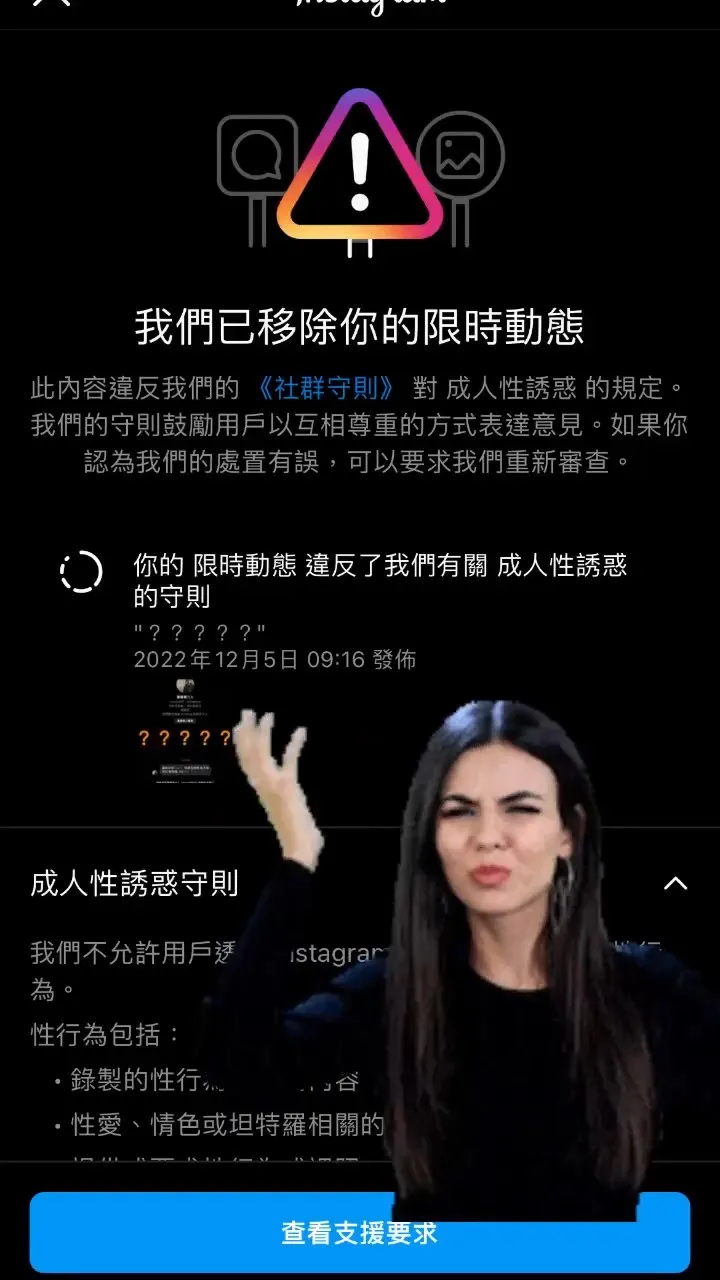The image size is (720, 1280).
Task: Select the gradient warning triangle icon
Action: (360, 180)
